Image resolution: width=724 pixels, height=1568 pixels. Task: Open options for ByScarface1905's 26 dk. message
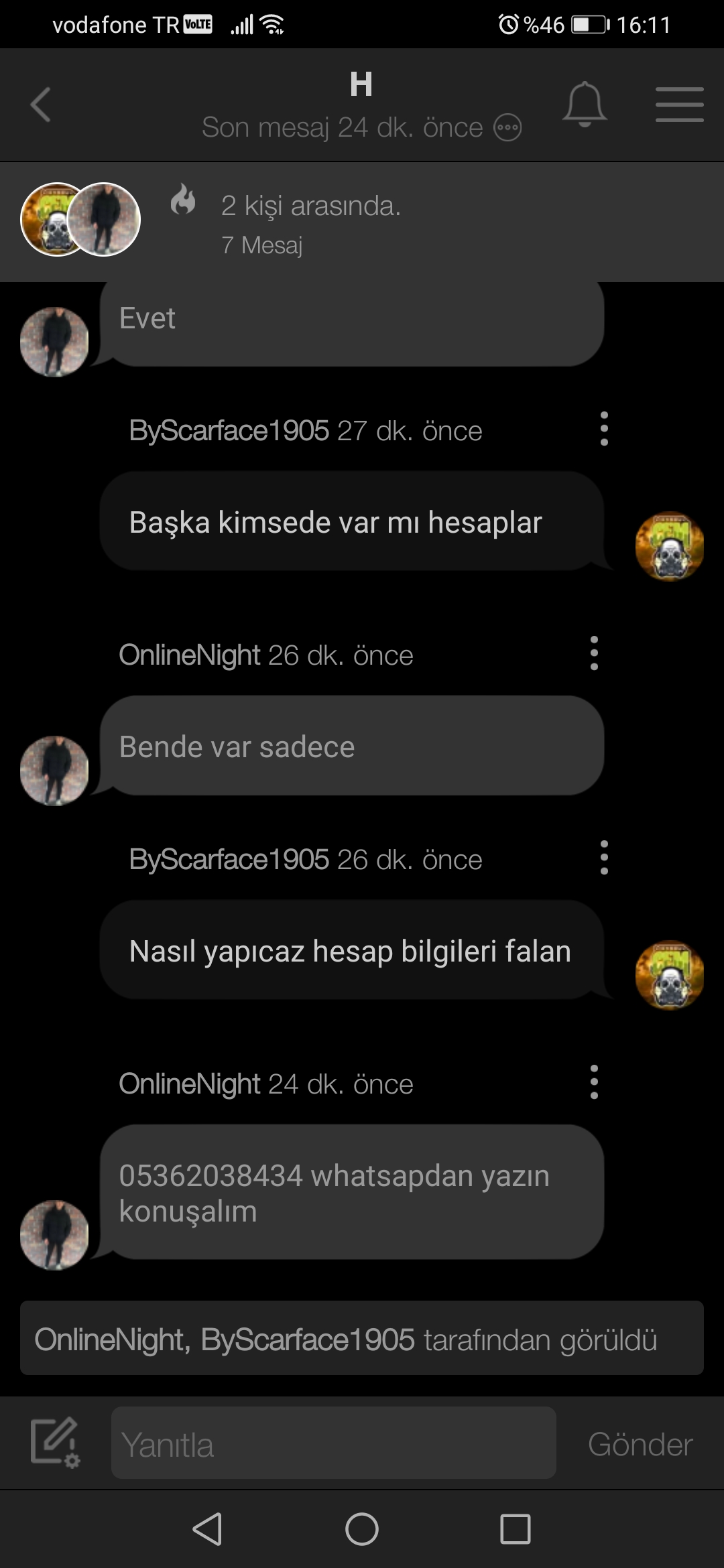click(604, 858)
